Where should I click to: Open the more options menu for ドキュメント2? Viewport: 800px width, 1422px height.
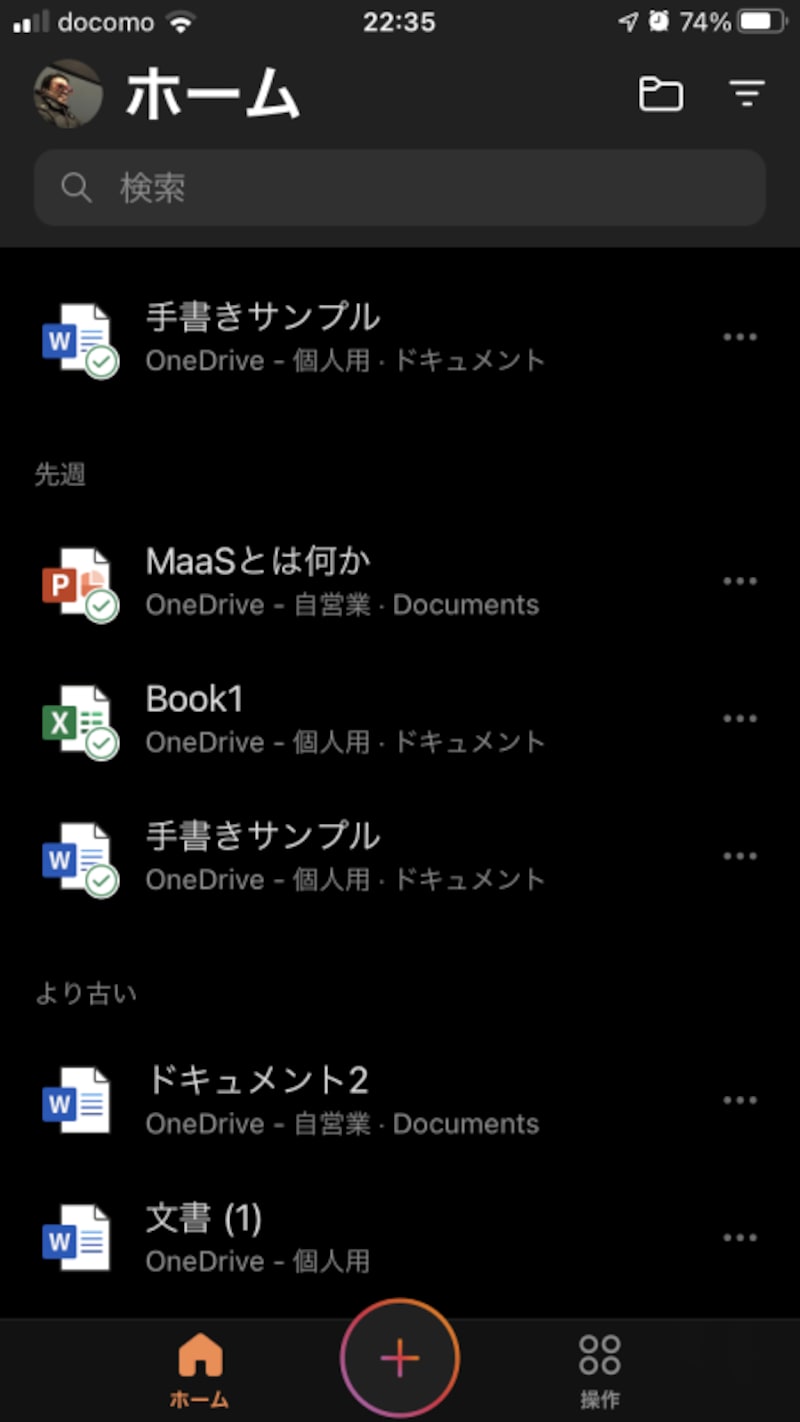741,1100
